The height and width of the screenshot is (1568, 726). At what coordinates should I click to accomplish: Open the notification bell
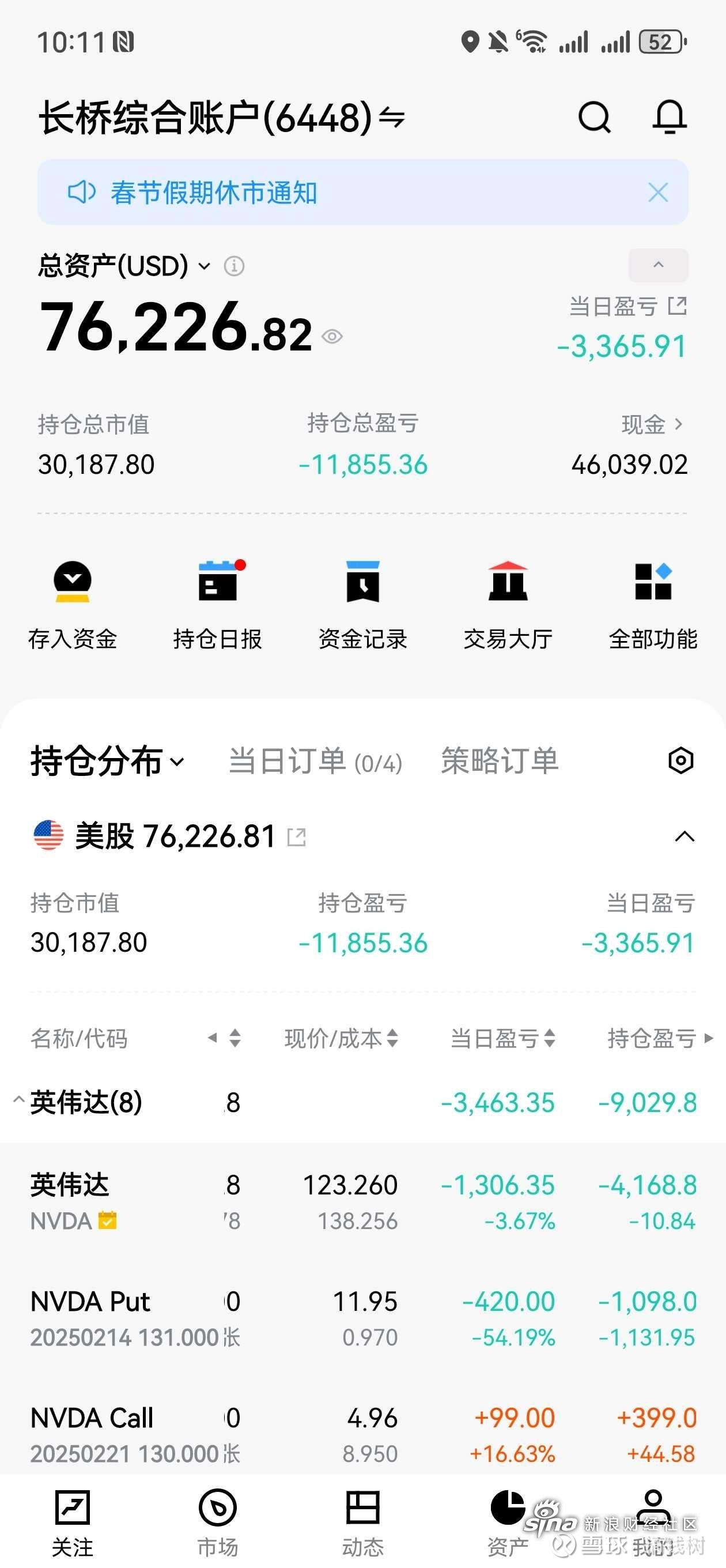(671, 118)
